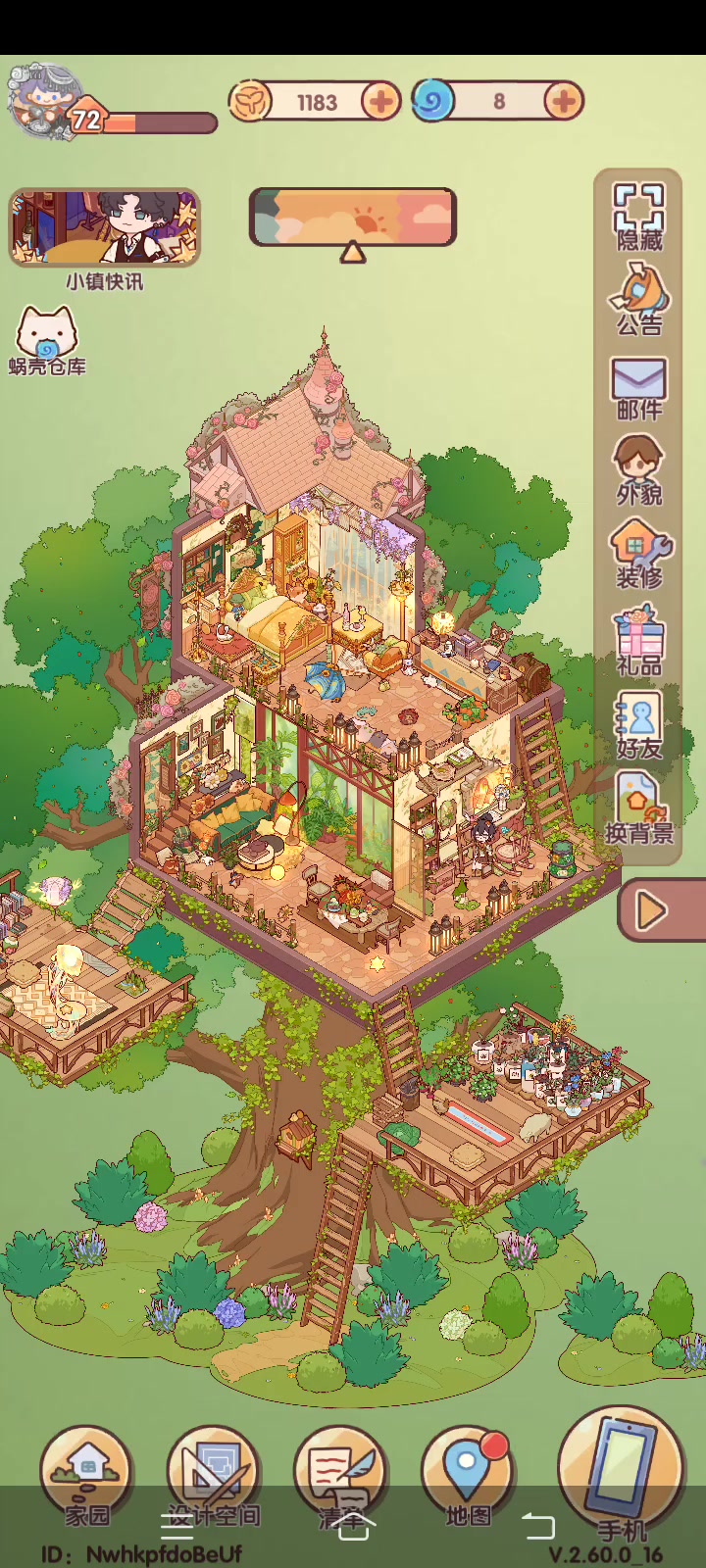Open the 外貌 appearance menu
The width and height of the screenshot is (706, 1568).
tap(638, 469)
